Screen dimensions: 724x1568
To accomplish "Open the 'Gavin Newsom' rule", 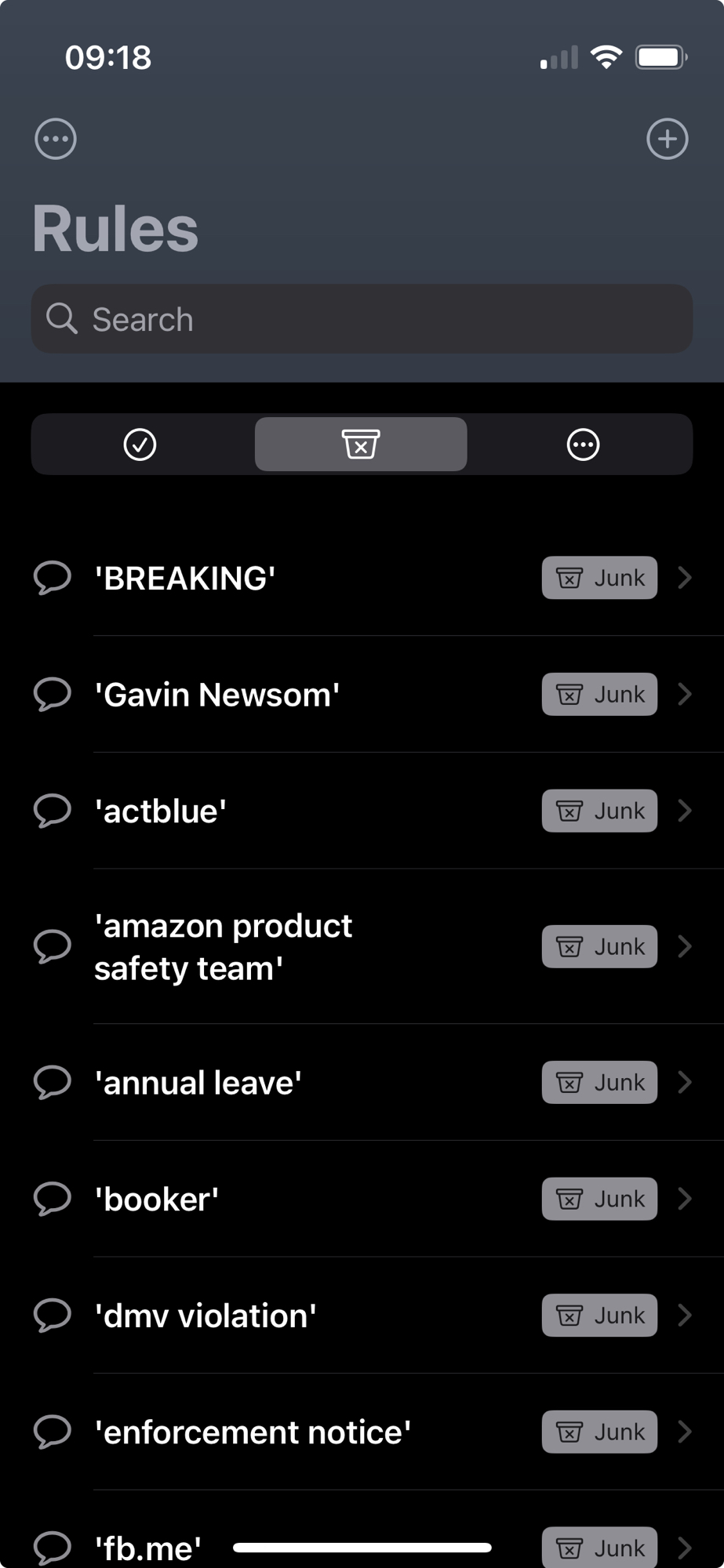I will (362, 695).
